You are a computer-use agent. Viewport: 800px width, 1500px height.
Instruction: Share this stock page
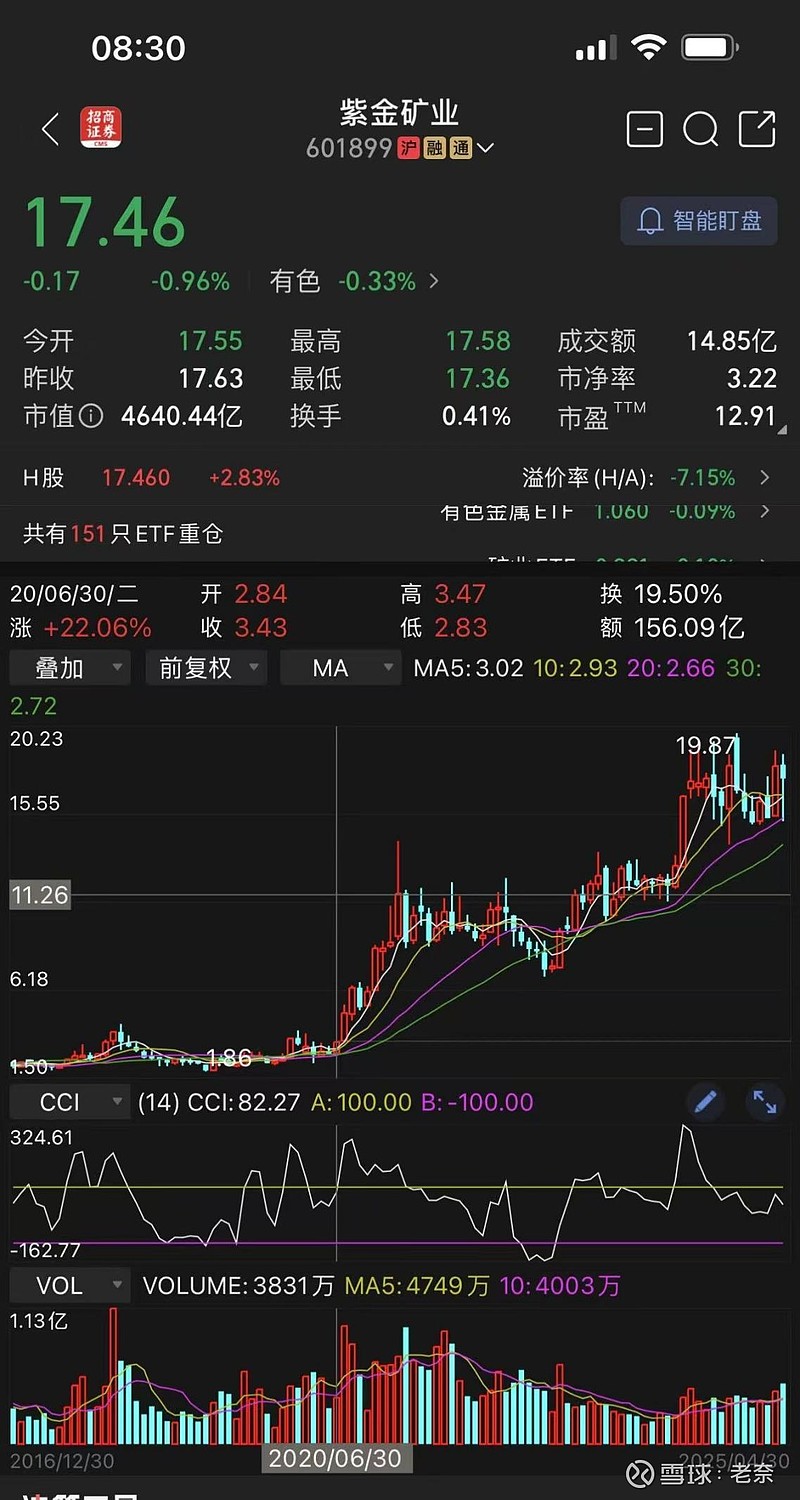tap(757, 129)
